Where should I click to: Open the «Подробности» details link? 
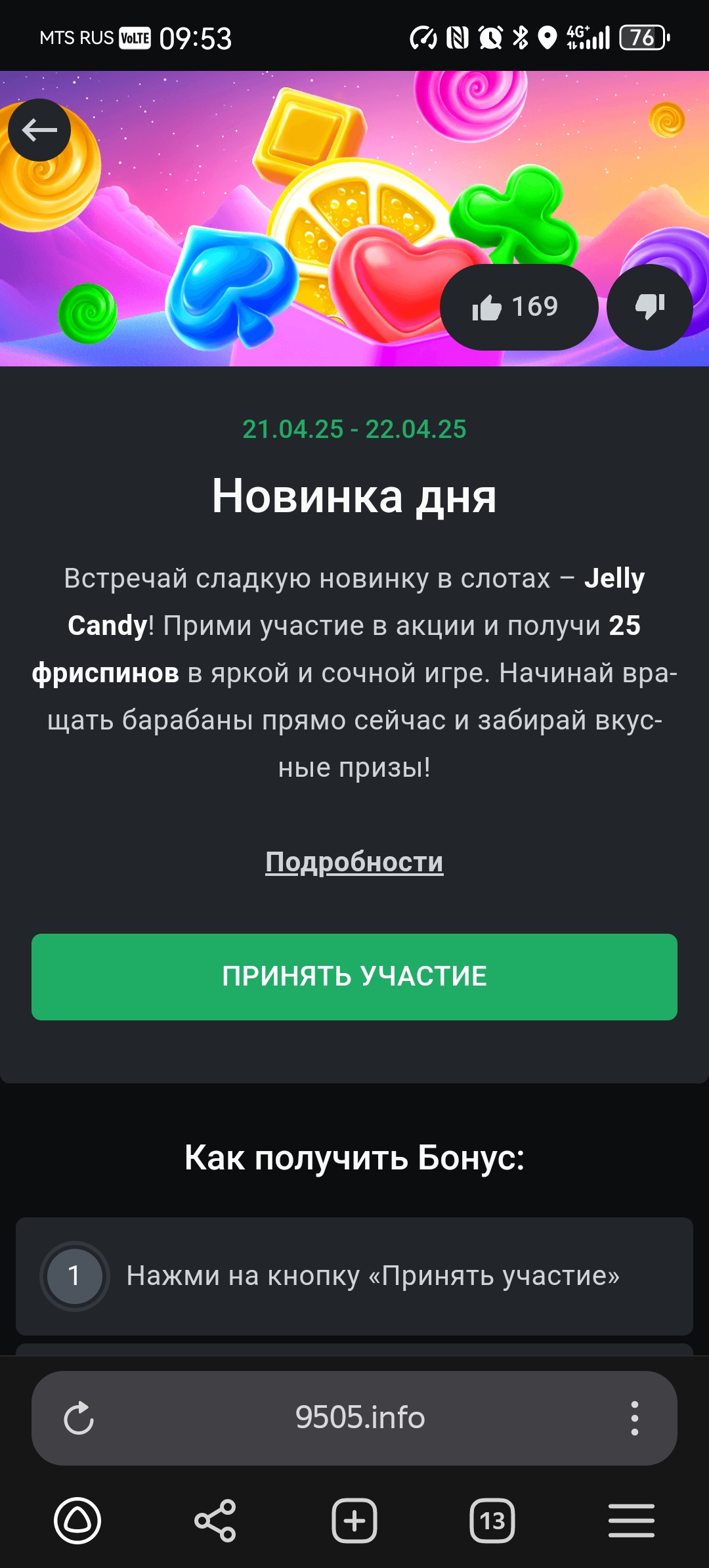354,862
